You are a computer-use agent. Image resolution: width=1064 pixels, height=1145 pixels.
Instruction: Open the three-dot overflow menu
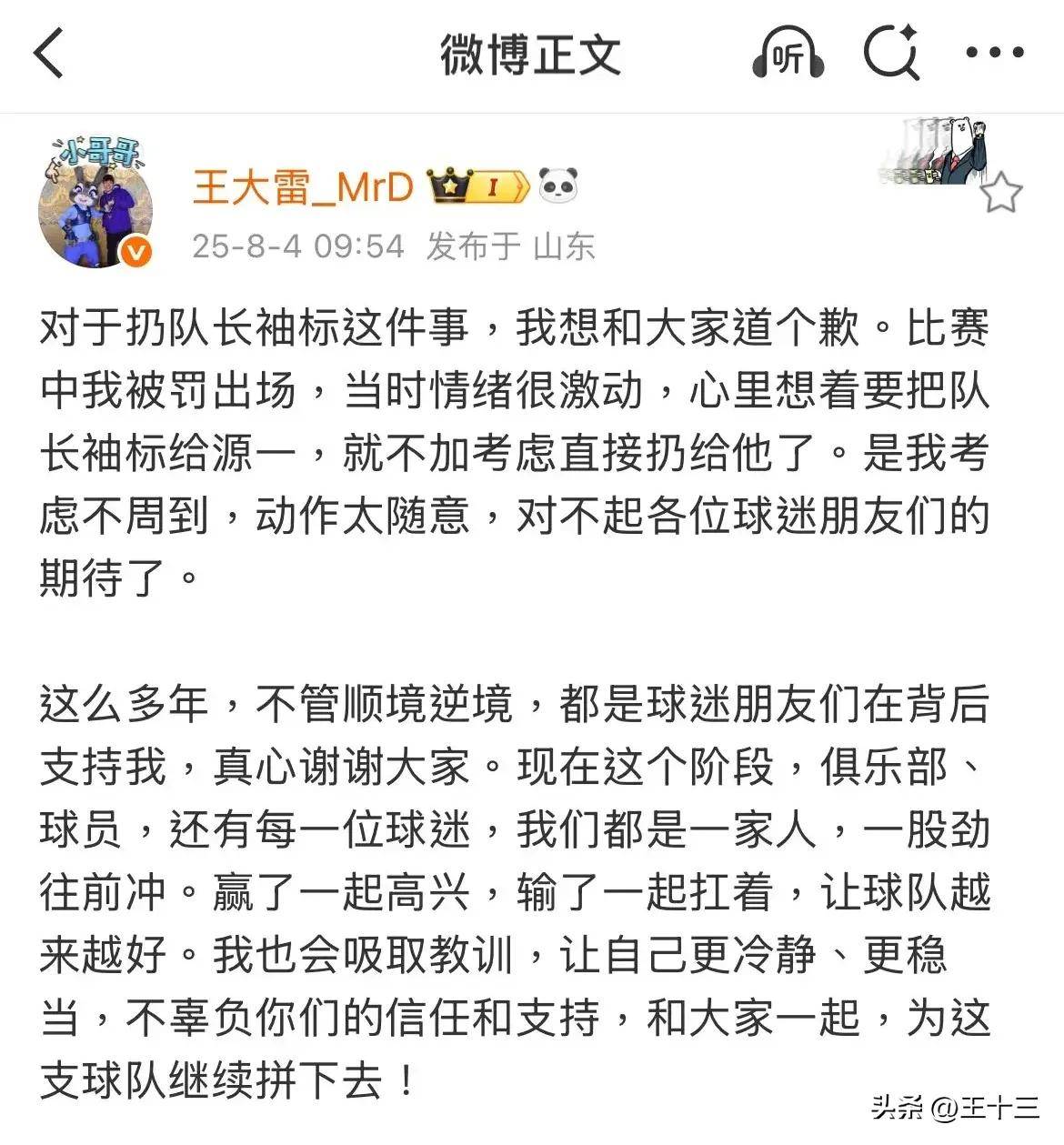(994, 53)
